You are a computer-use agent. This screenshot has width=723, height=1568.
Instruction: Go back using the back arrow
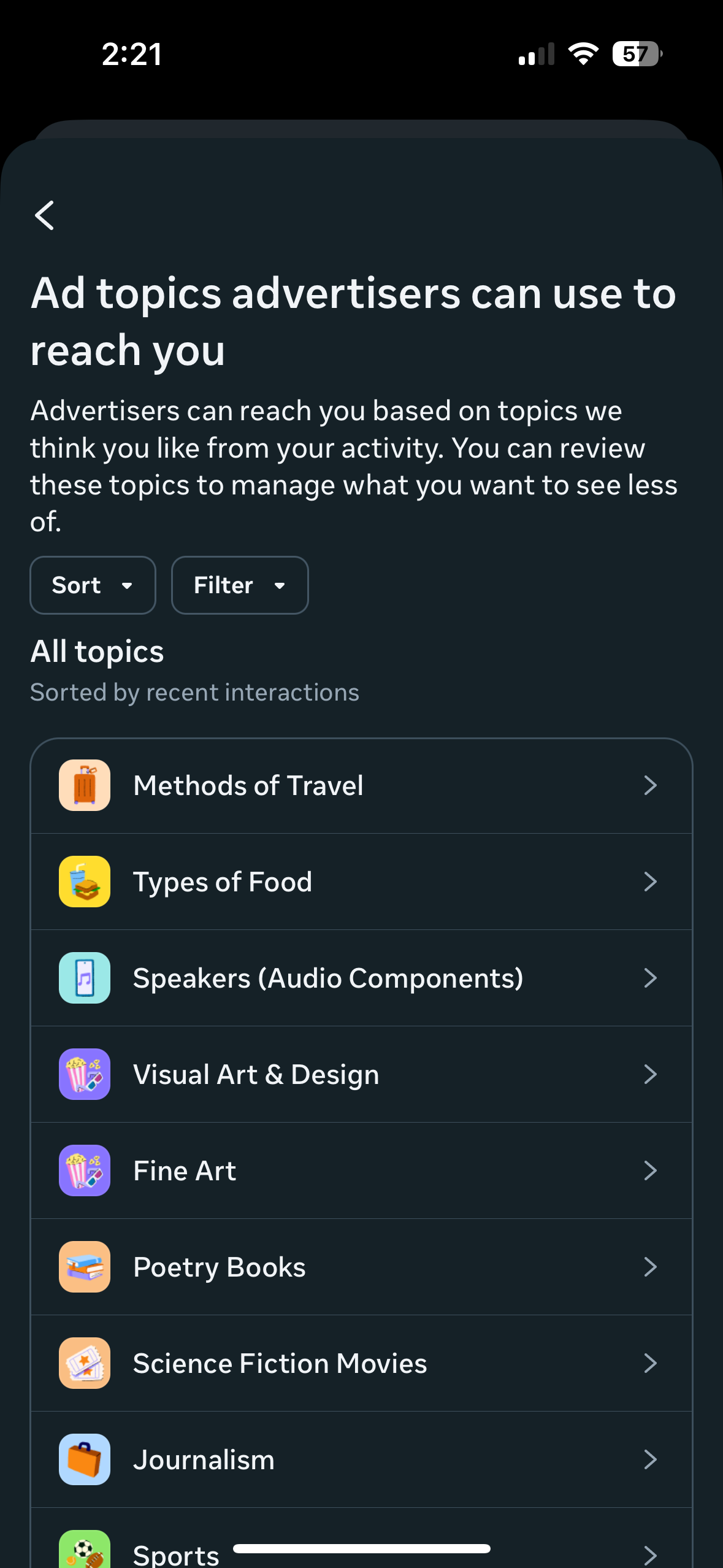tap(45, 215)
